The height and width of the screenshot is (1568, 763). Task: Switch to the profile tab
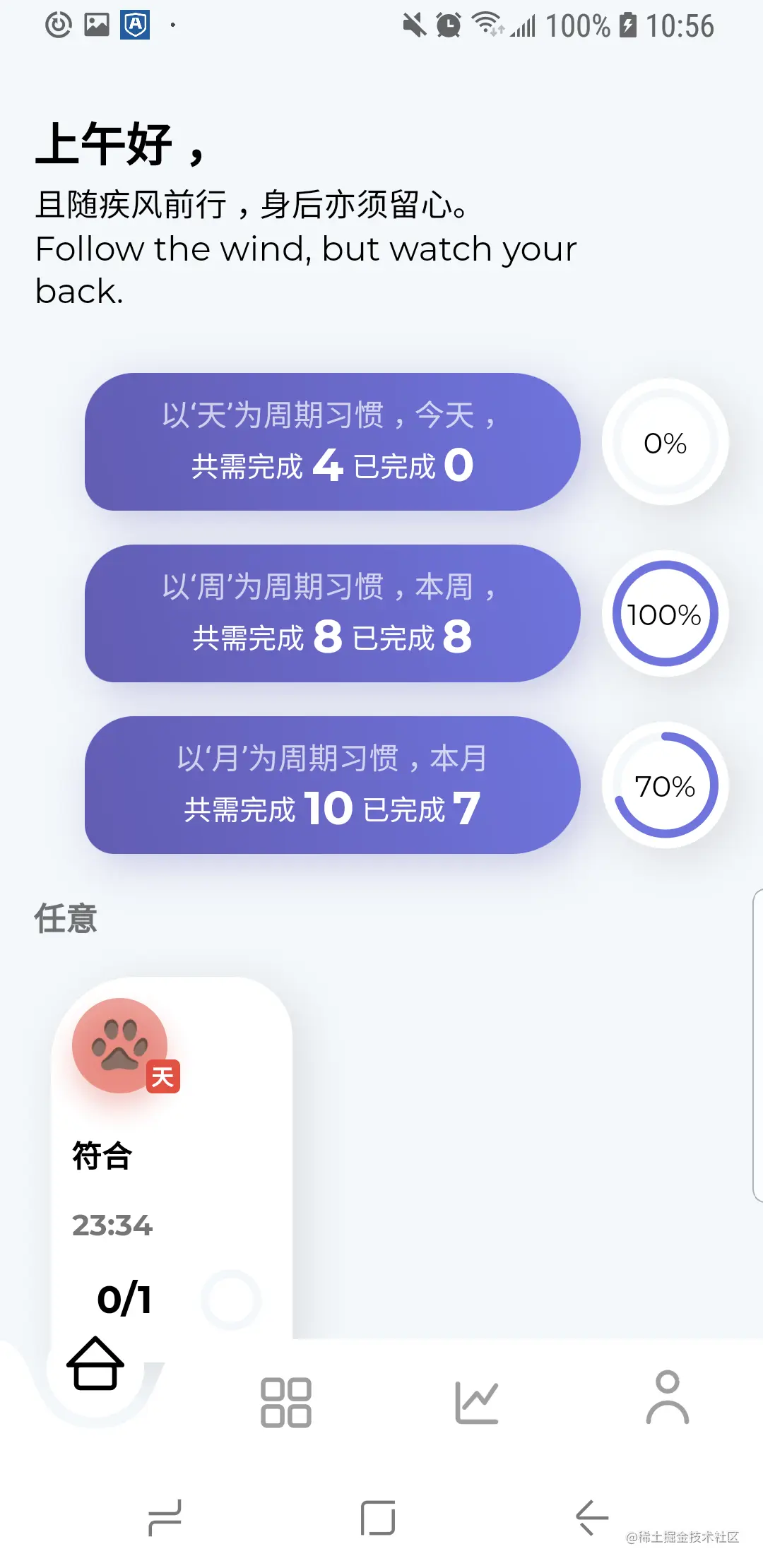[x=667, y=1398]
